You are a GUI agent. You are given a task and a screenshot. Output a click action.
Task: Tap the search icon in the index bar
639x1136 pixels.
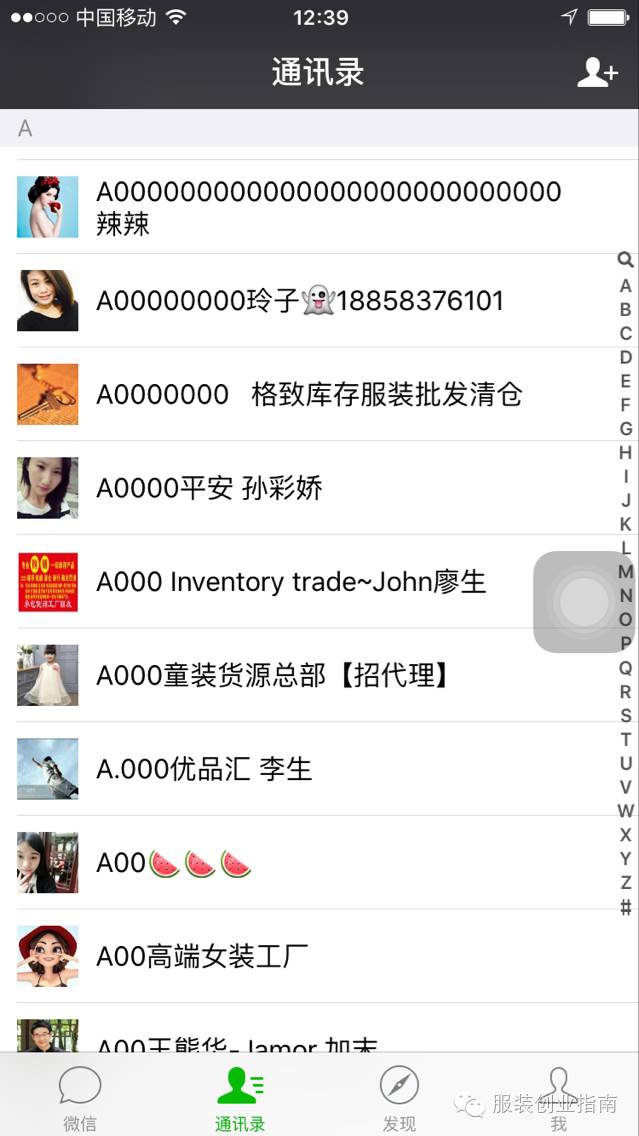tap(626, 261)
